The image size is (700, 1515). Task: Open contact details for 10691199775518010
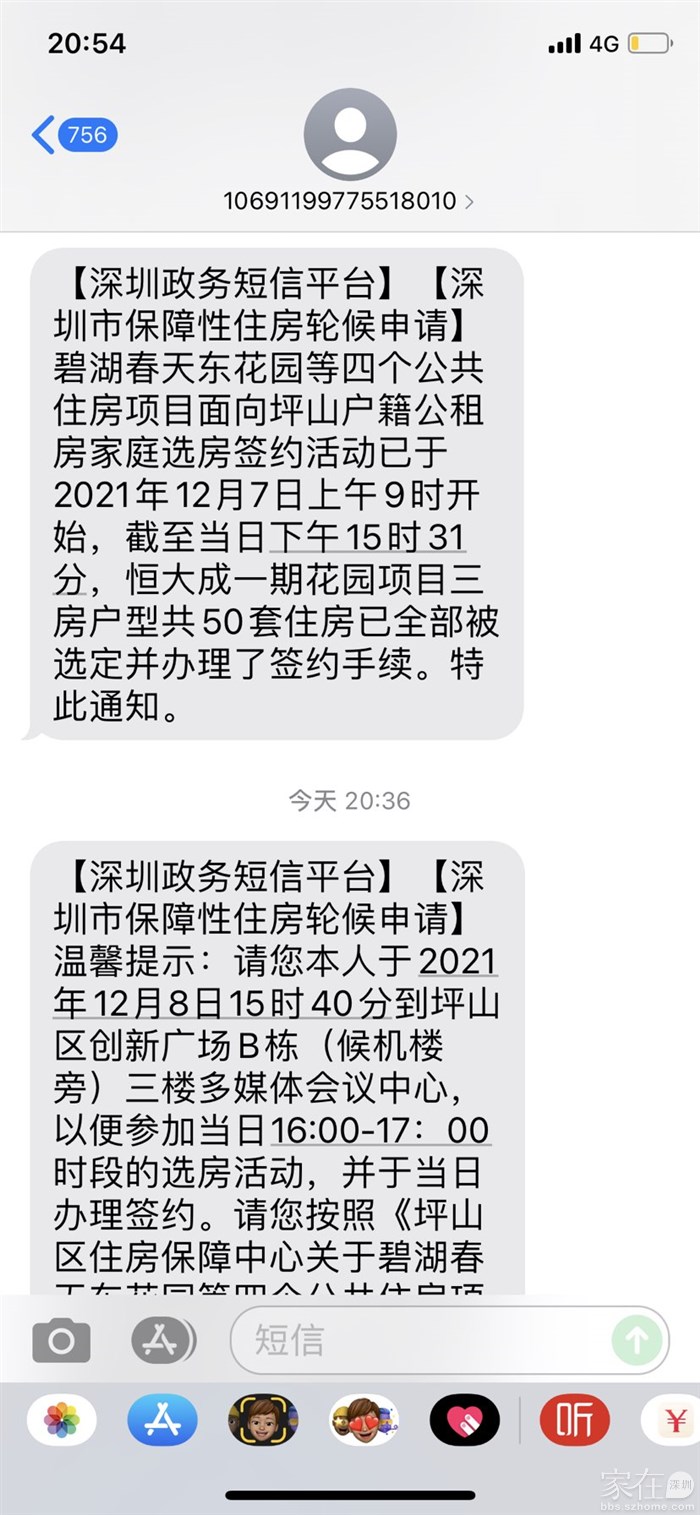pos(349,201)
